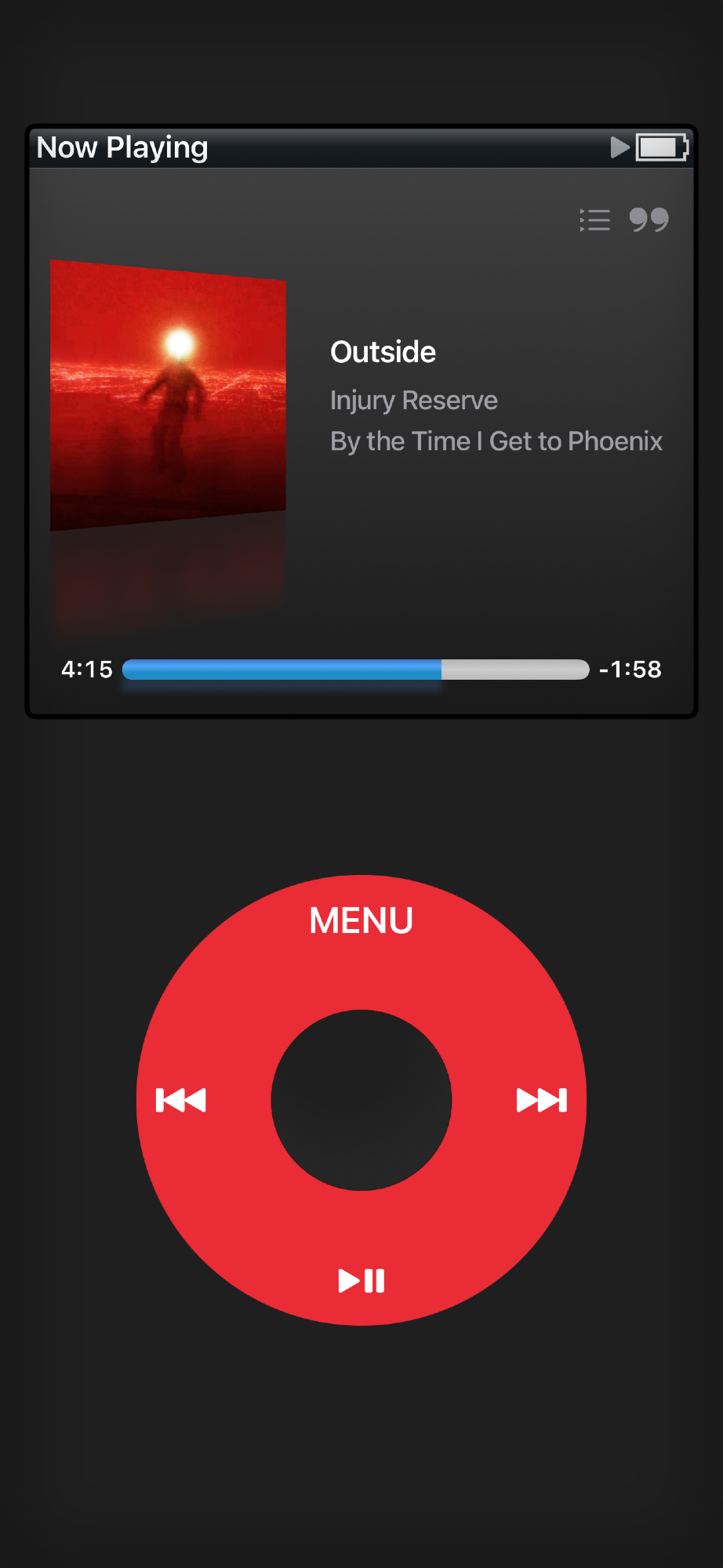Tap the playback progress bar

[355, 670]
